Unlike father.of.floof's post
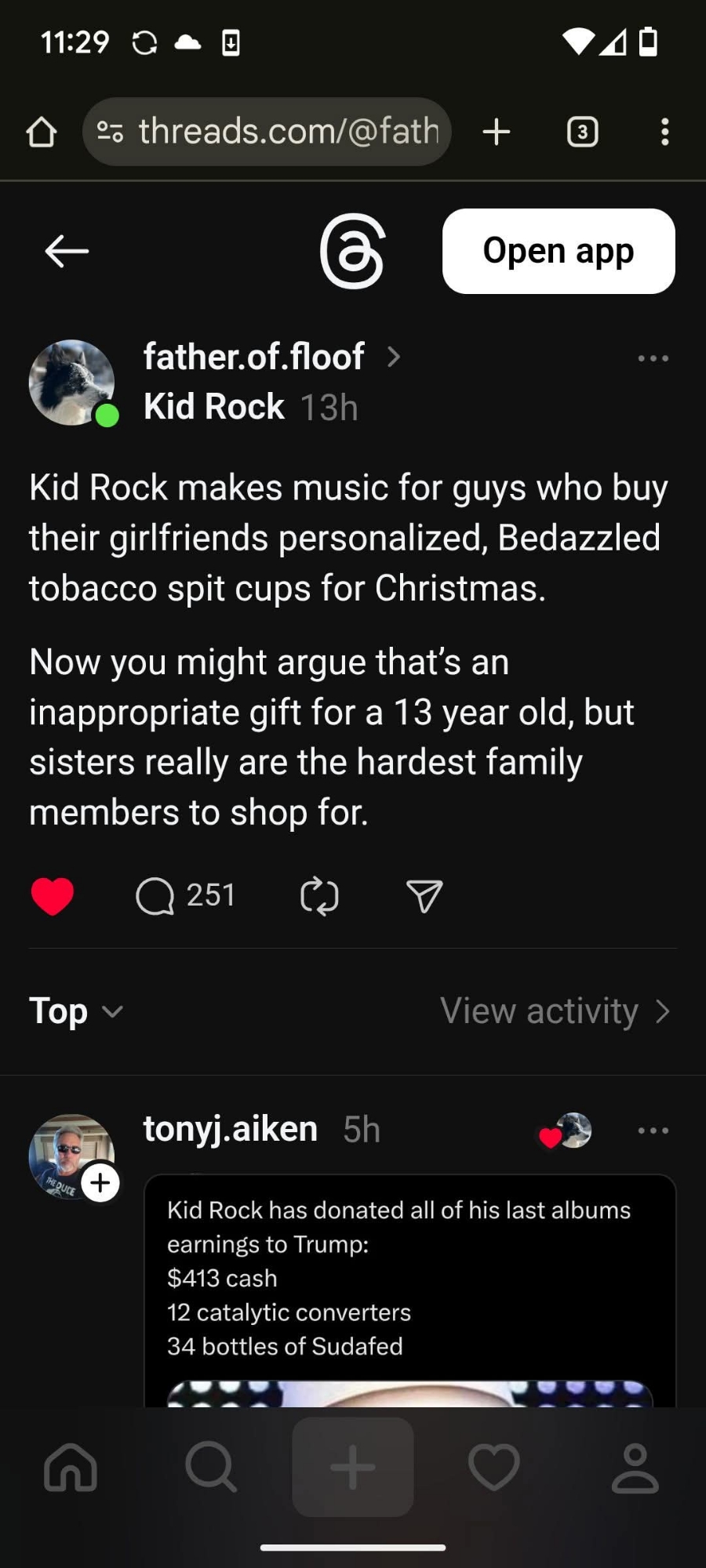The width and height of the screenshot is (706, 1568). pos(53,896)
